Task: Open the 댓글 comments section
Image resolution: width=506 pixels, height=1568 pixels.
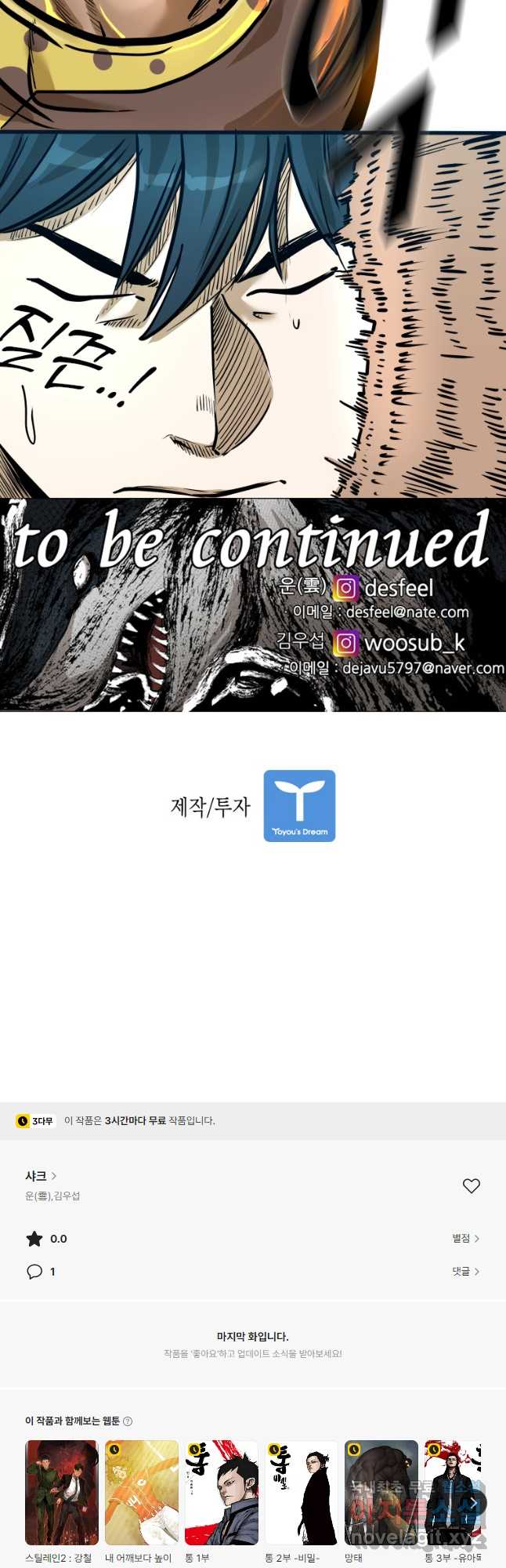Action: coord(465,1272)
